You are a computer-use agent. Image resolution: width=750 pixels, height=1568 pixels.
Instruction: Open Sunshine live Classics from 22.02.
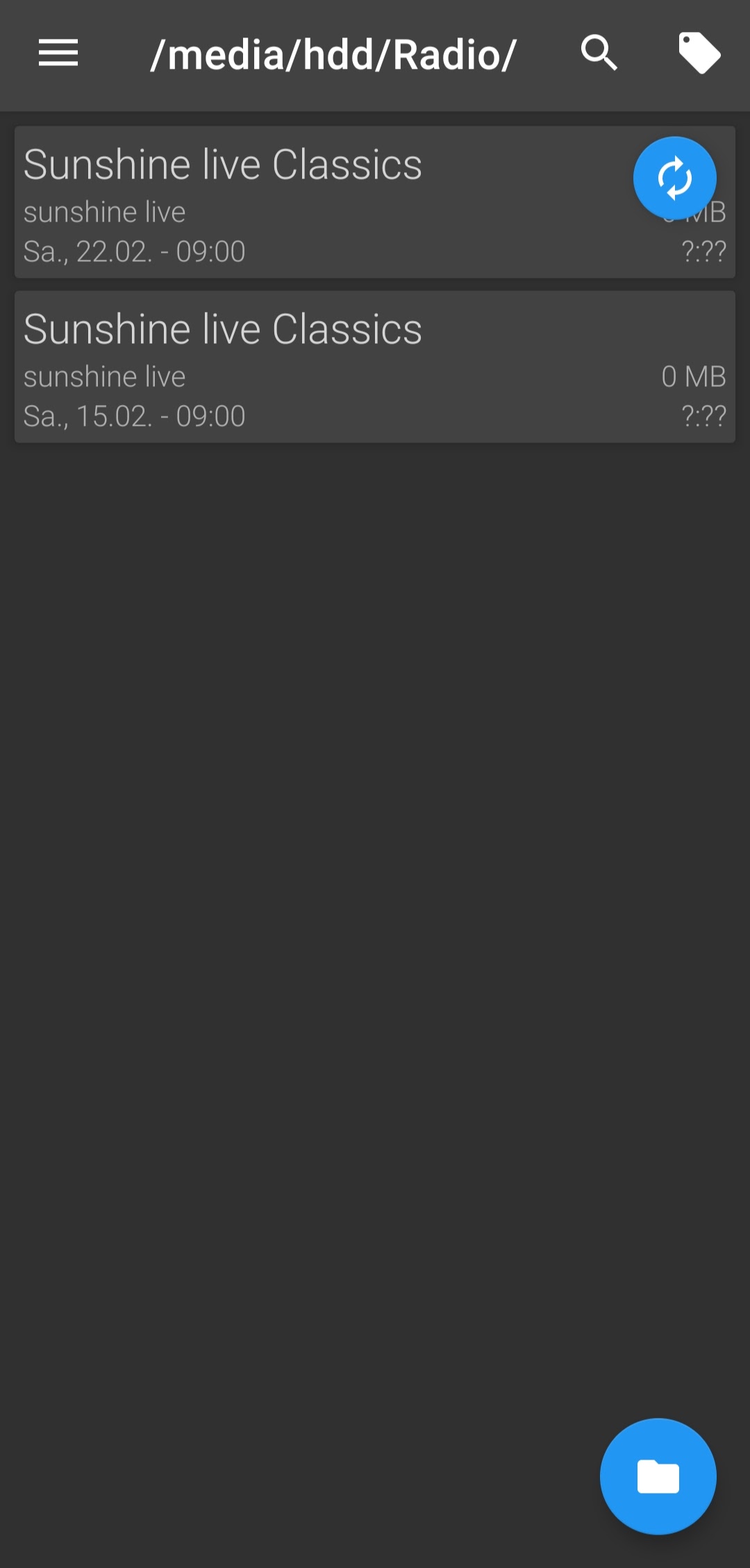(375, 202)
